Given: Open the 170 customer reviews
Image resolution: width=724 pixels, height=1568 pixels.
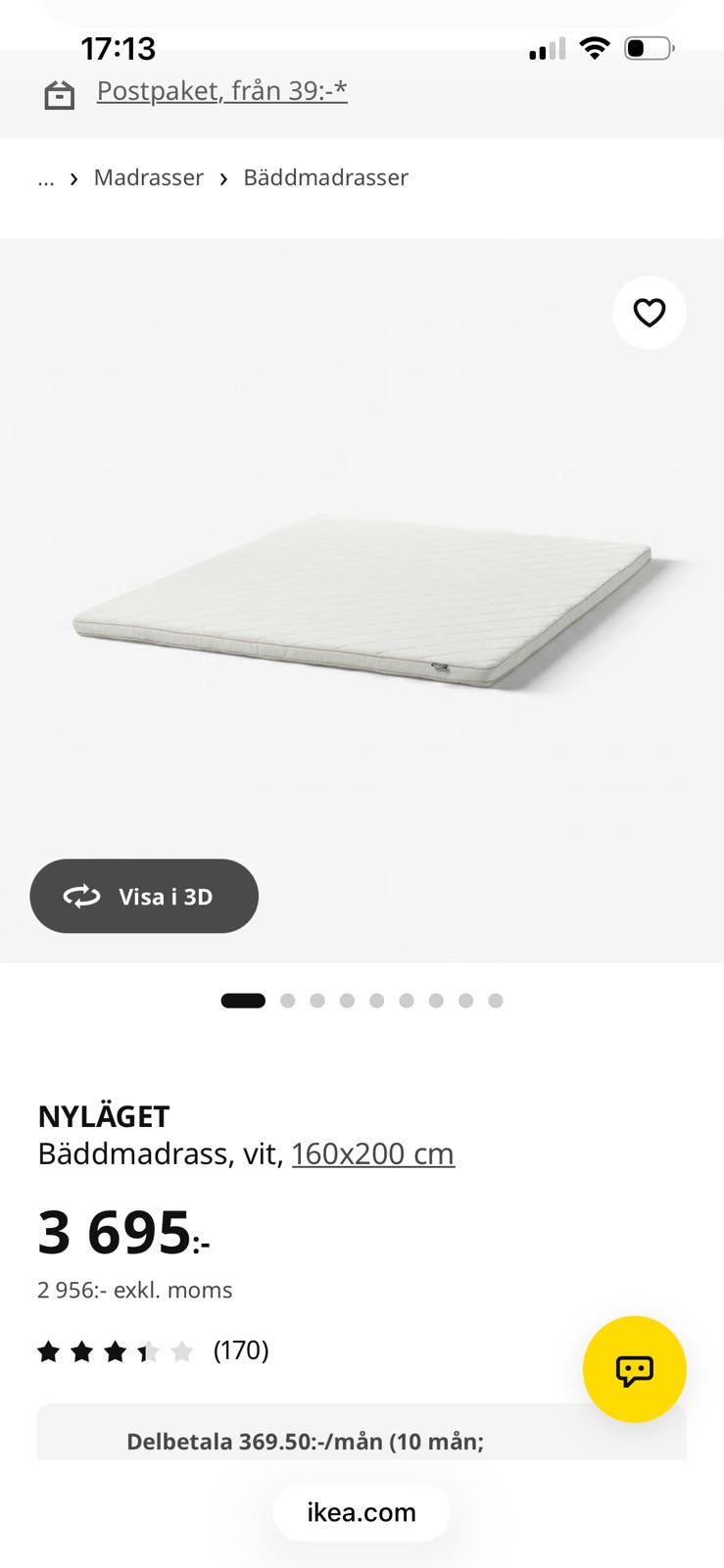Looking at the screenshot, I should tap(153, 1351).
